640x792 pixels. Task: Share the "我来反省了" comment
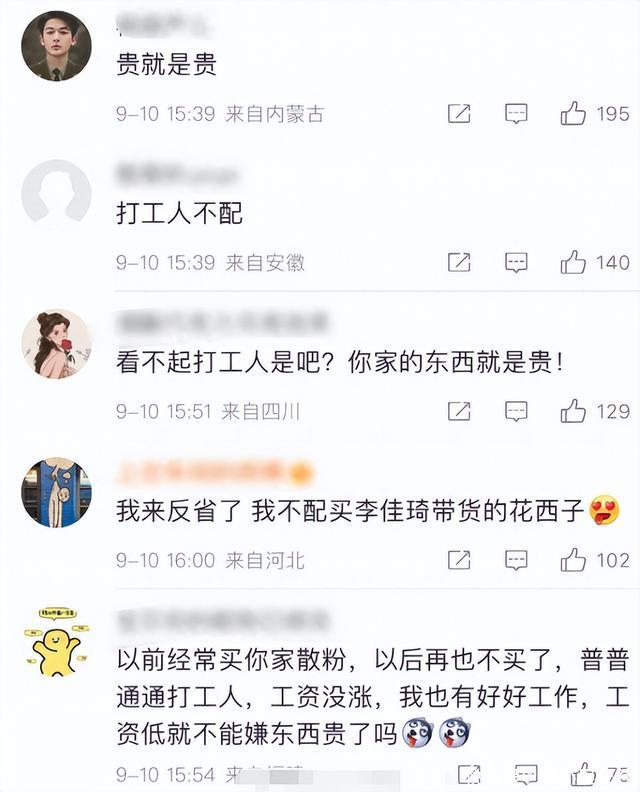459,560
